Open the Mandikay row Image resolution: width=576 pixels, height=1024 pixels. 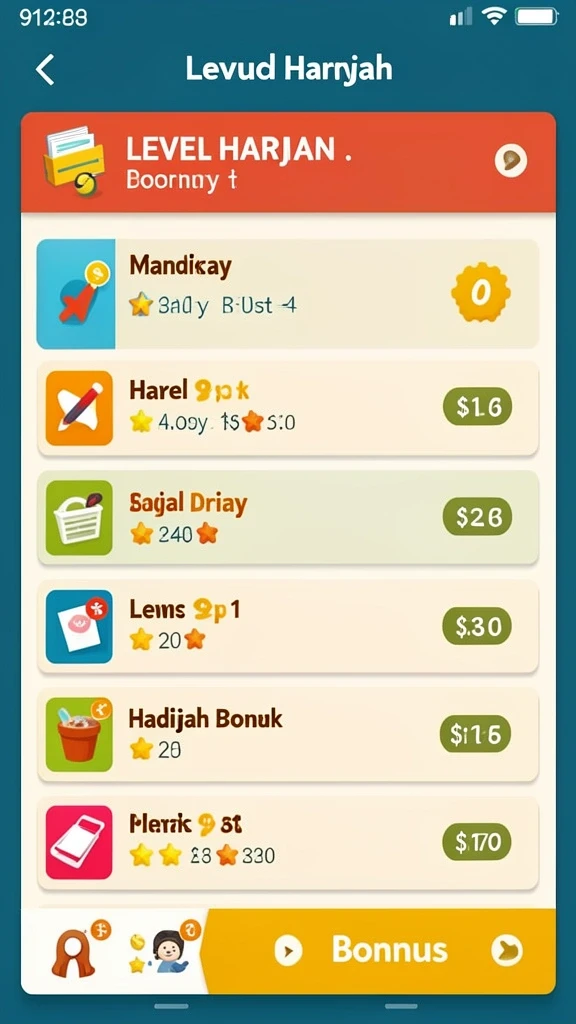pyautogui.click(x=287, y=293)
